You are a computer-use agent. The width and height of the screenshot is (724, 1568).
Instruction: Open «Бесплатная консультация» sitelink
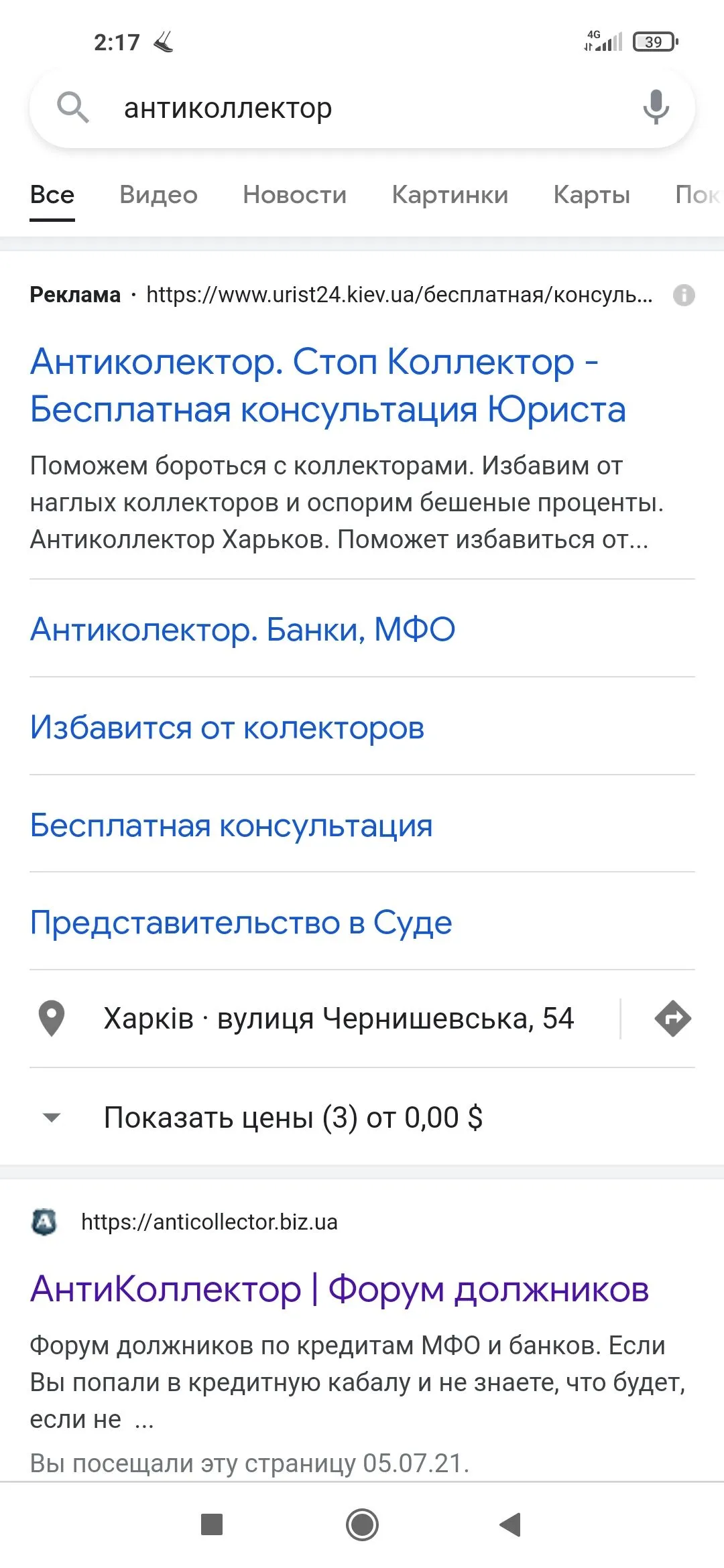tap(231, 825)
